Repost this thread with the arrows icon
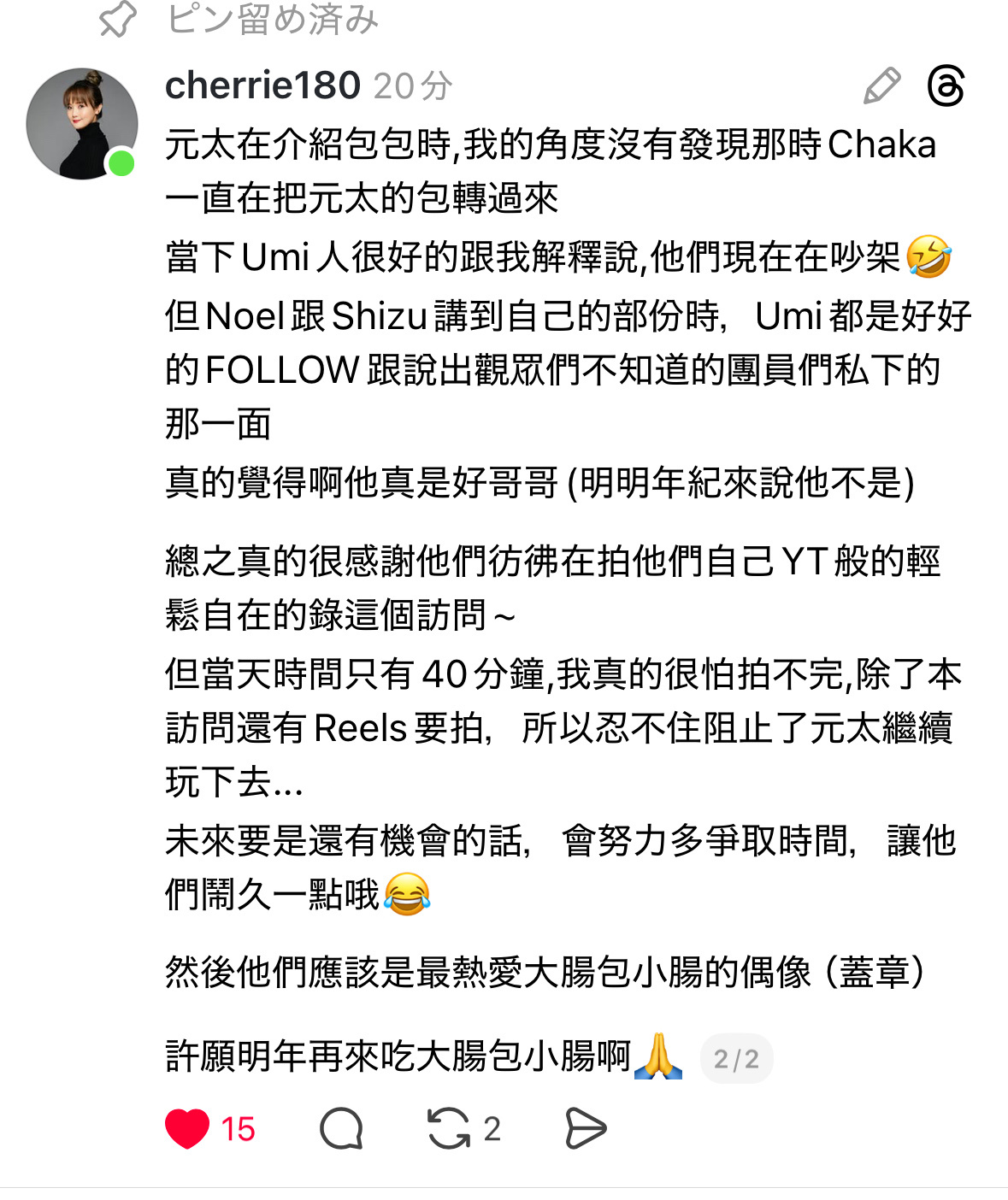This screenshot has width=1008, height=1200. 449,1128
